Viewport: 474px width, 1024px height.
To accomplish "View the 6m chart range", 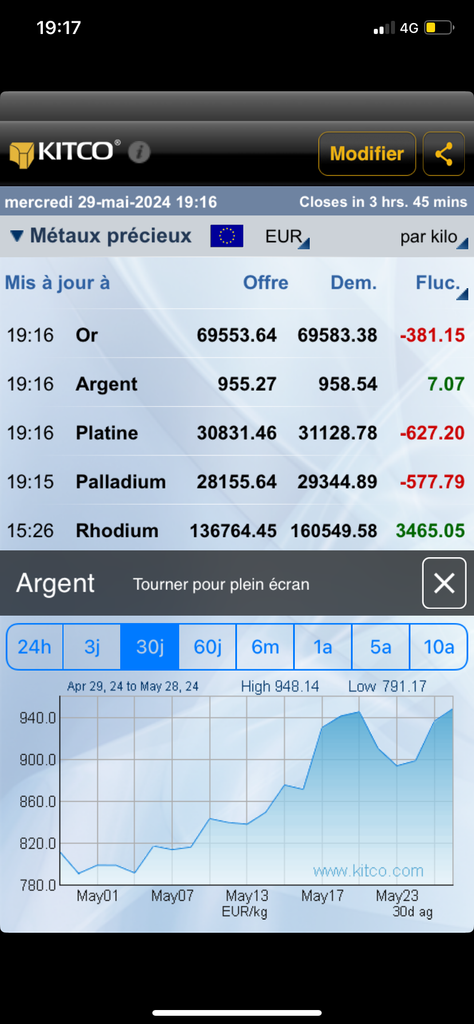I will [265, 647].
